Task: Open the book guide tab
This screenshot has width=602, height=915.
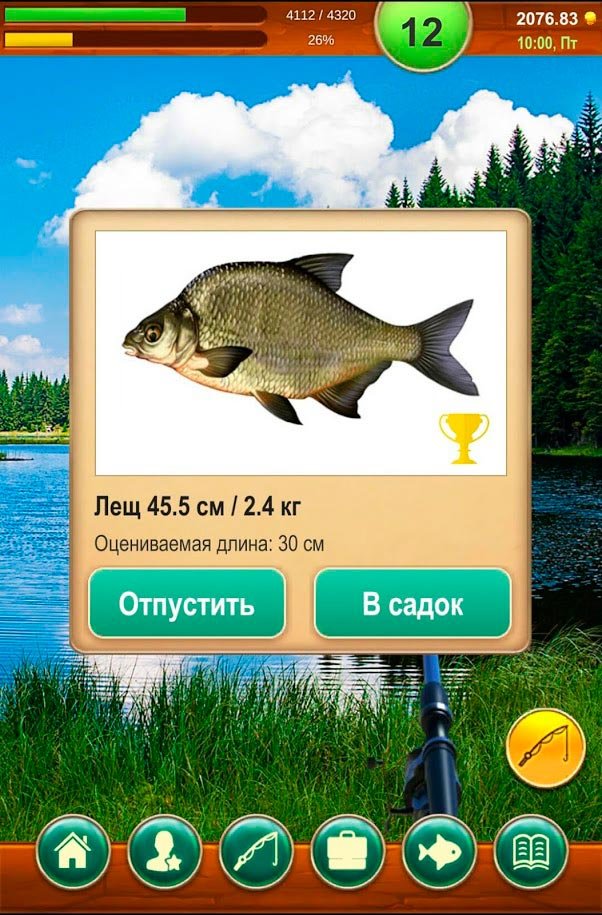Action: click(x=531, y=852)
